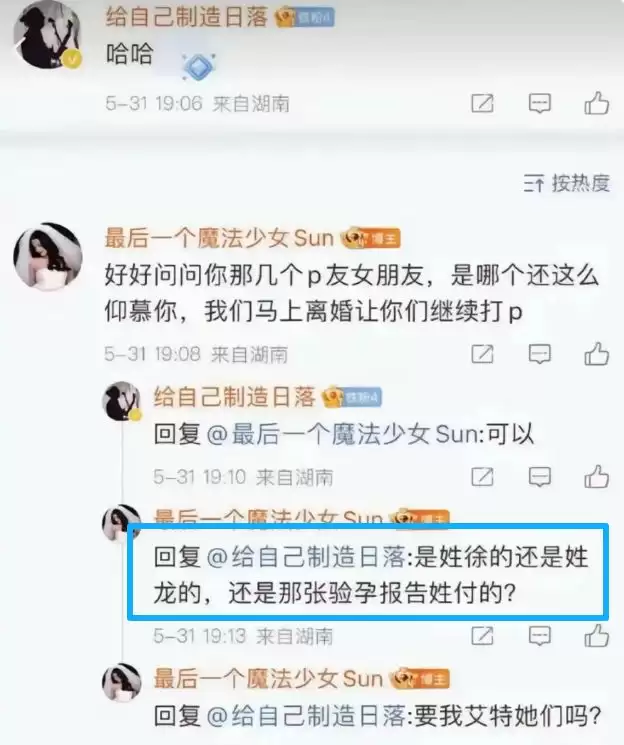Open the avatar beside the 好好问问 comment

click(x=47, y=256)
